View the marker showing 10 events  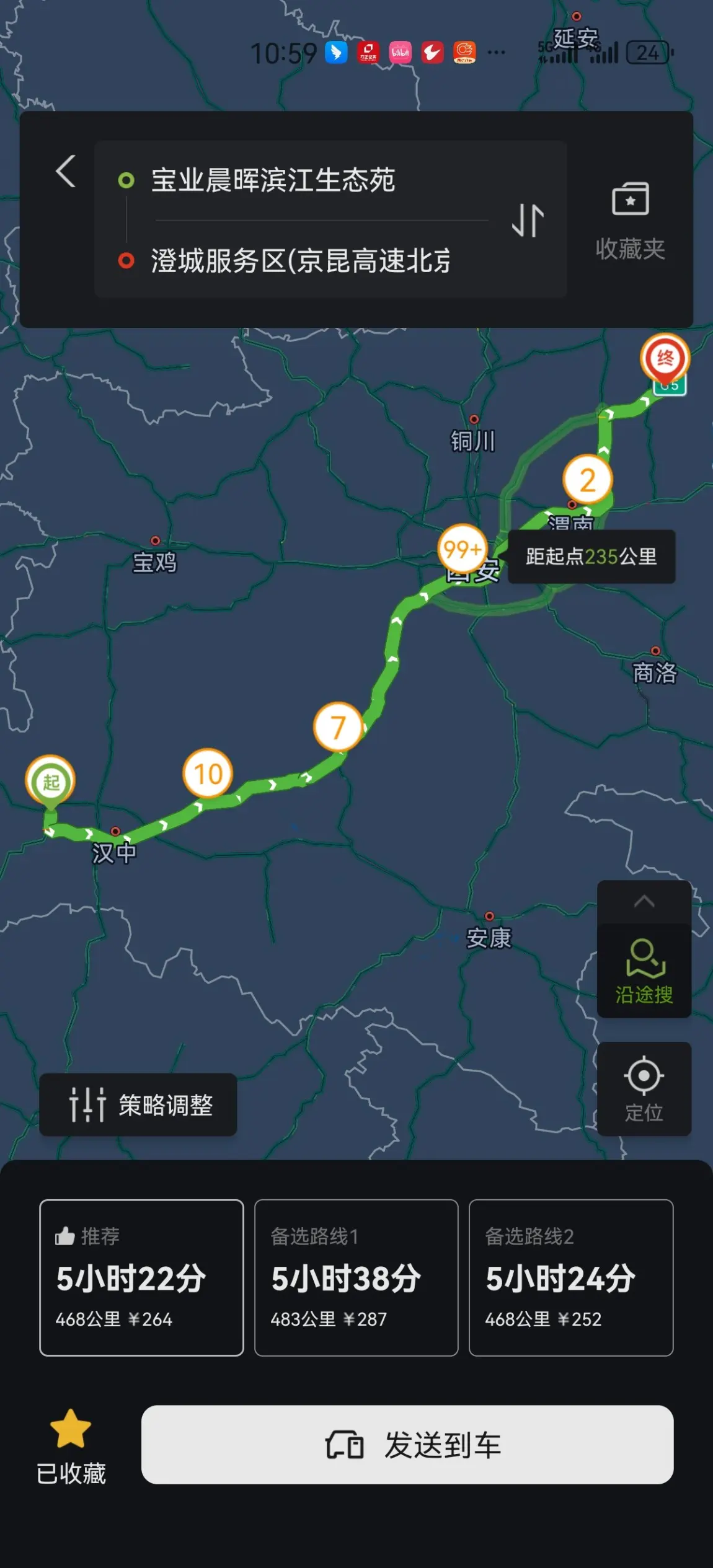tap(208, 773)
